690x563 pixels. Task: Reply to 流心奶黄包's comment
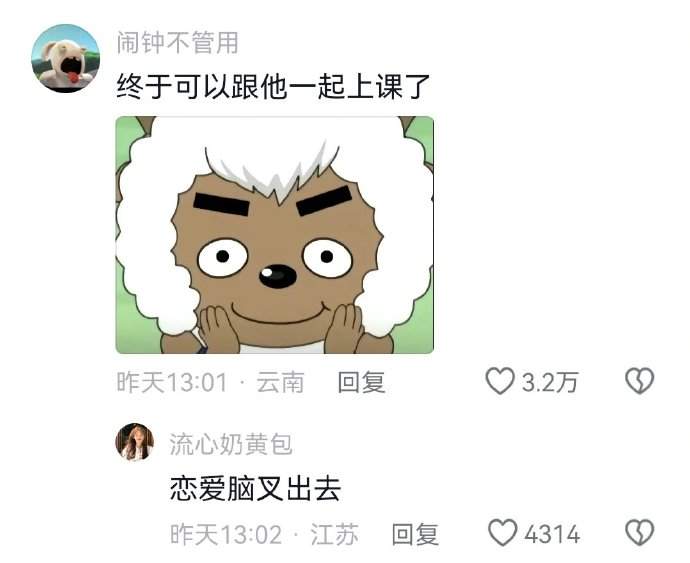(x=415, y=534)
